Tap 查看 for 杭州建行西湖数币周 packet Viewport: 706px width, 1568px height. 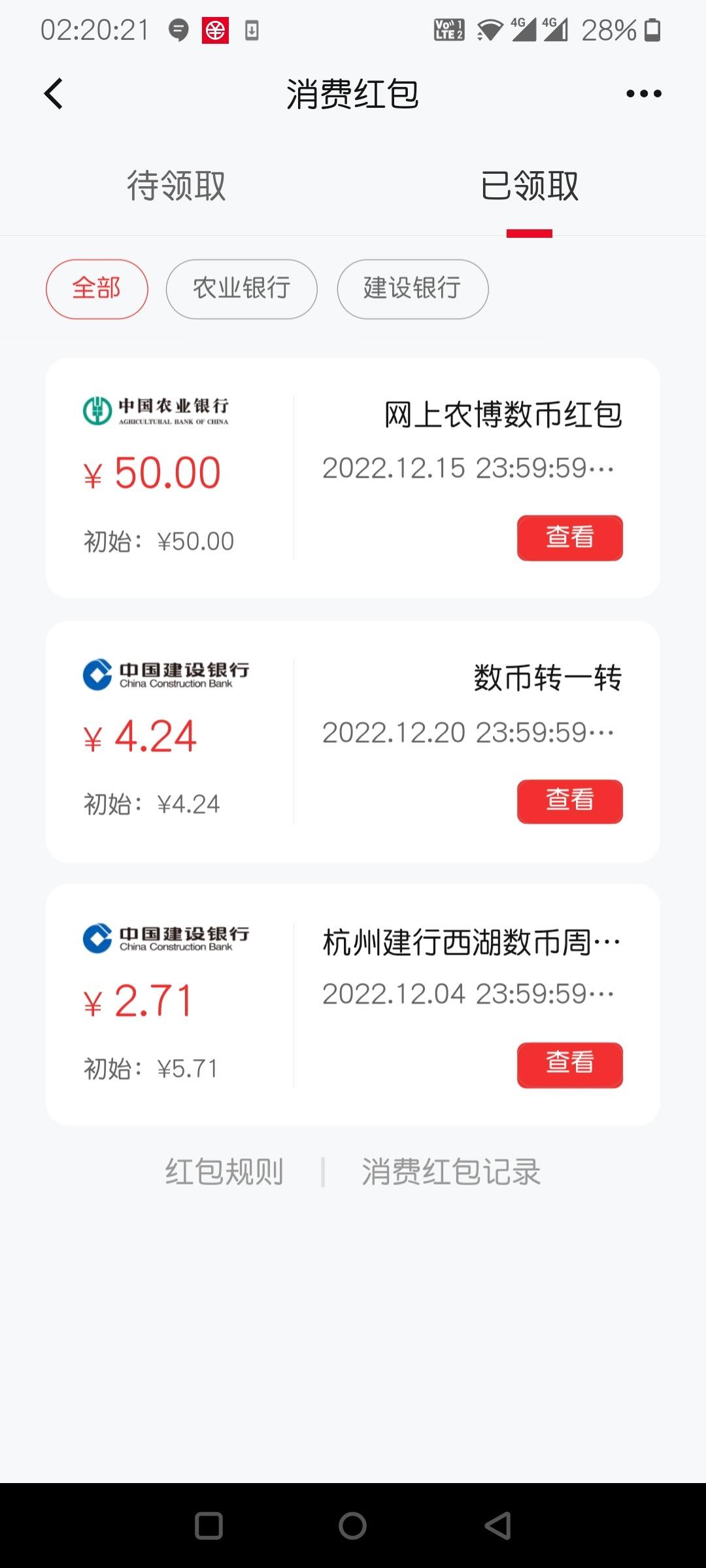point(570,1065)
